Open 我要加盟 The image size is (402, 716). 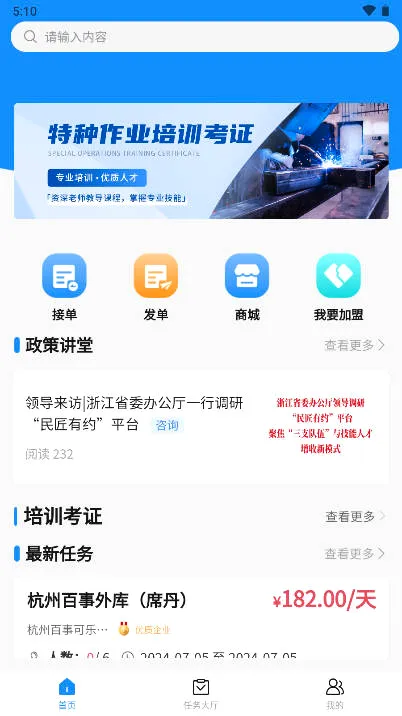(339, 287)
